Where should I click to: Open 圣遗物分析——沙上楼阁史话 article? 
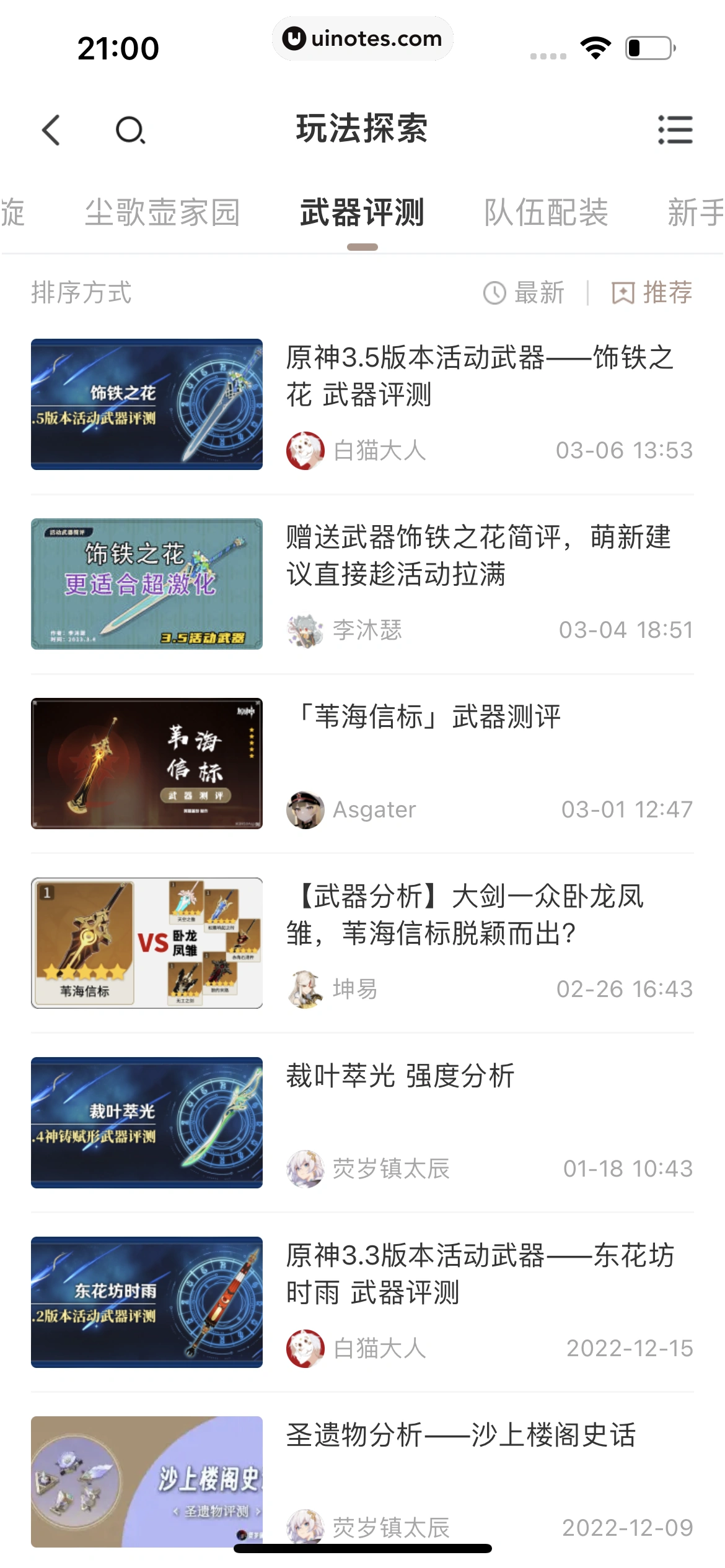[461, 1435]
